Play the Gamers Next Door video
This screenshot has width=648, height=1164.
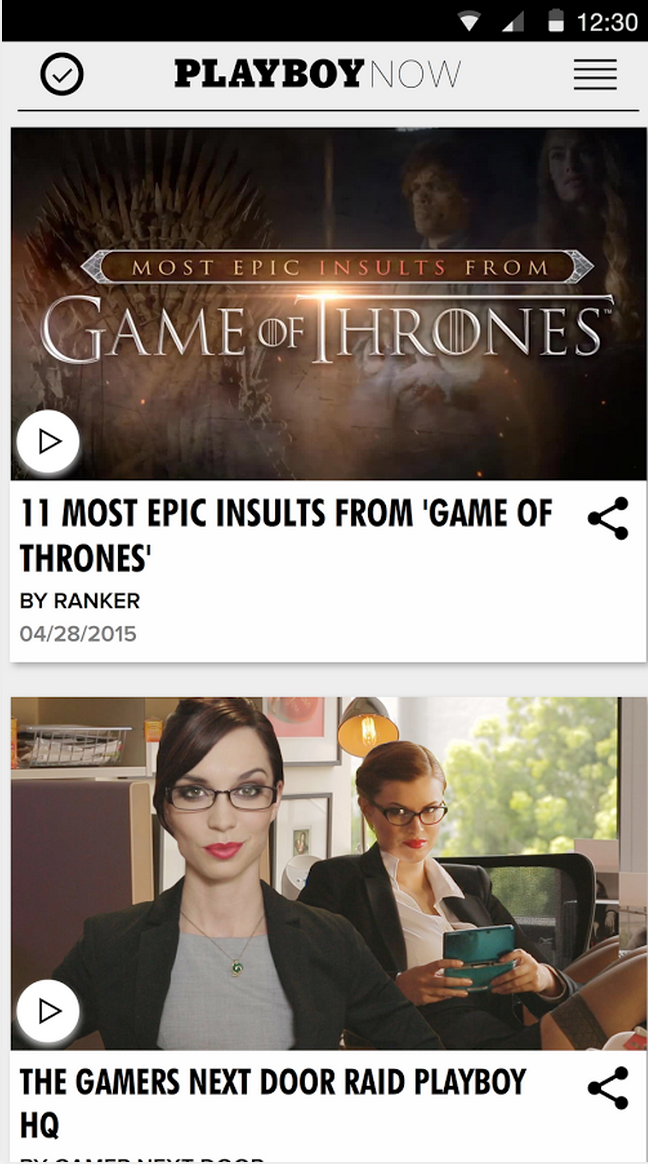tap(48, 1011)
